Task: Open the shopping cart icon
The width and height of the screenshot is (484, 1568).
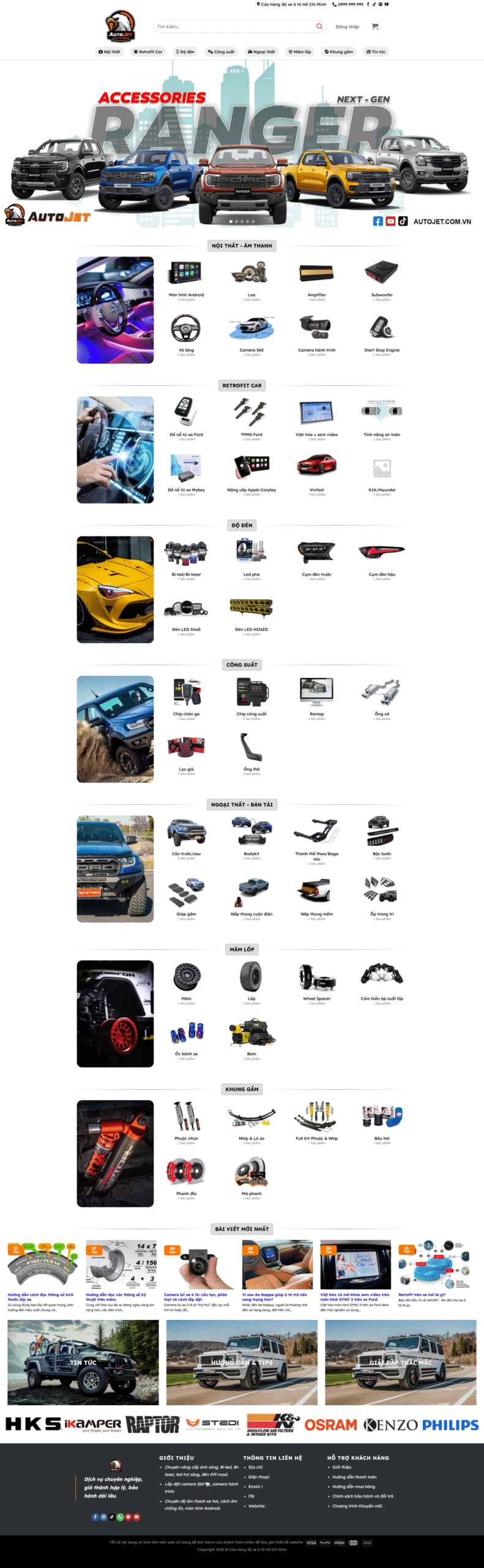Action: point(375,26)
